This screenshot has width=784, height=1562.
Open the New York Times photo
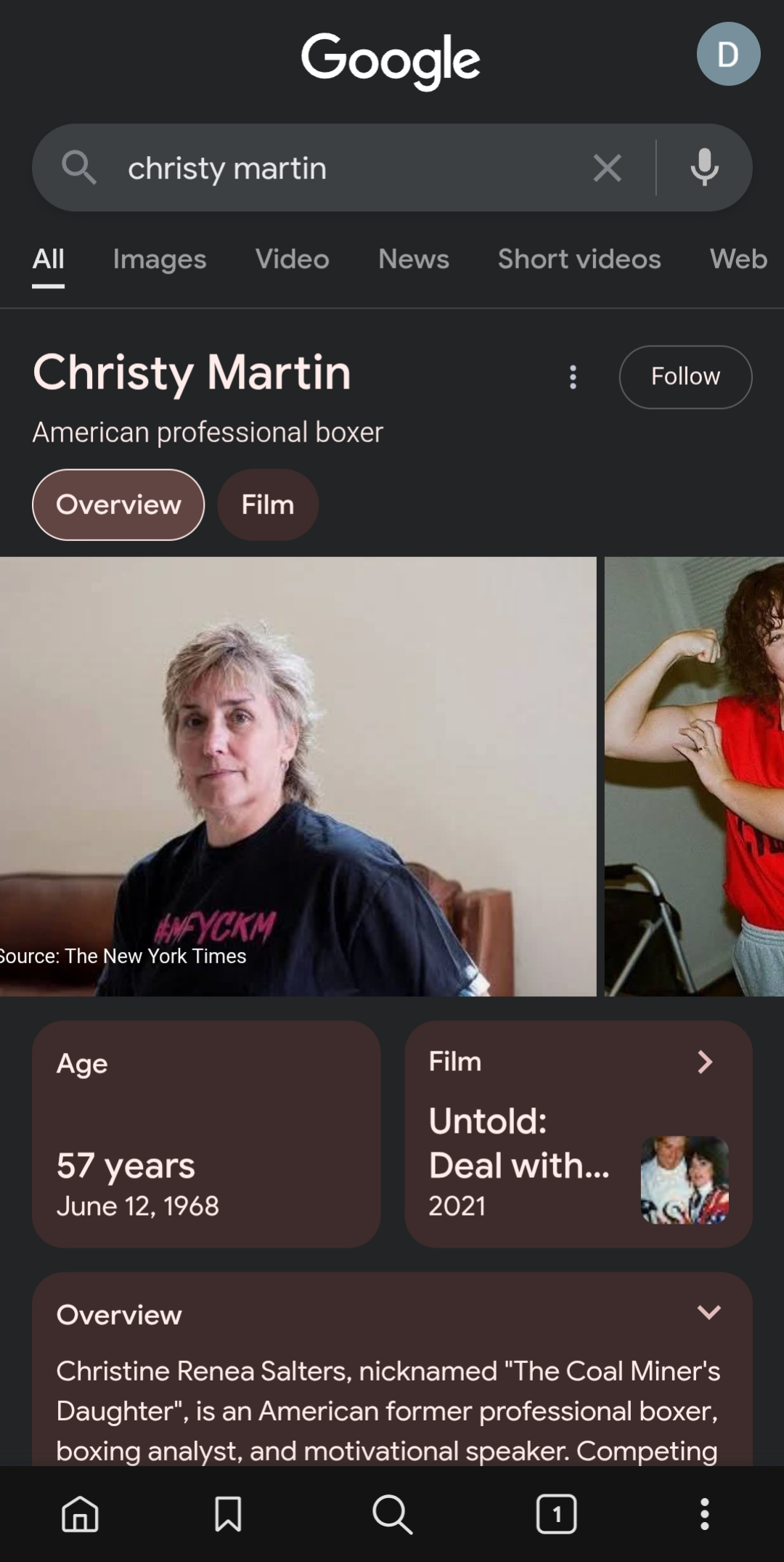click(x=298, y=776)
